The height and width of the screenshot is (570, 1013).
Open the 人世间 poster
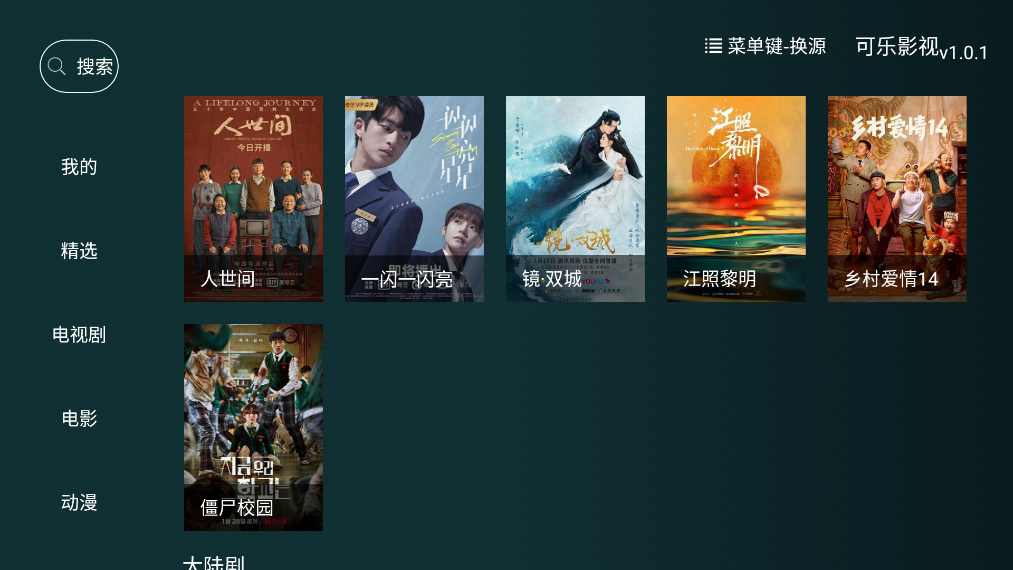point(253,198)
